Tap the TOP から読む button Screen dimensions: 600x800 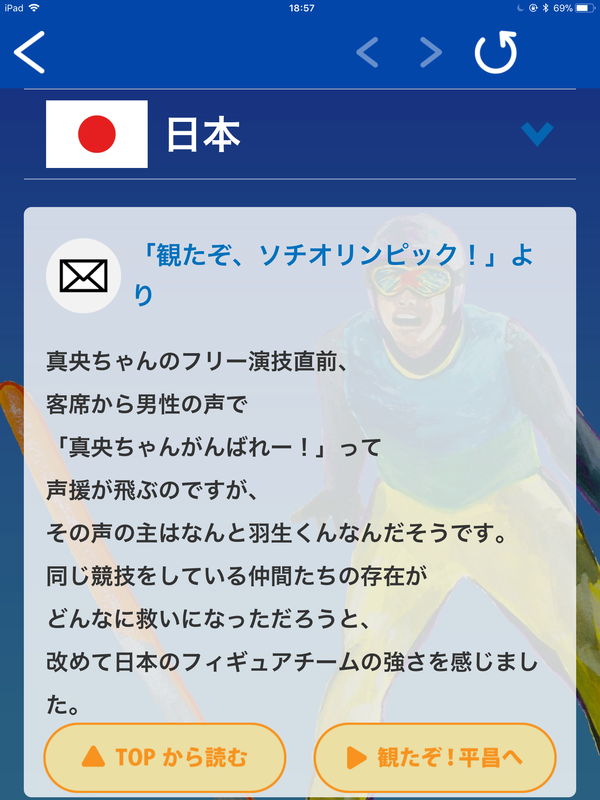coord(165,756)
